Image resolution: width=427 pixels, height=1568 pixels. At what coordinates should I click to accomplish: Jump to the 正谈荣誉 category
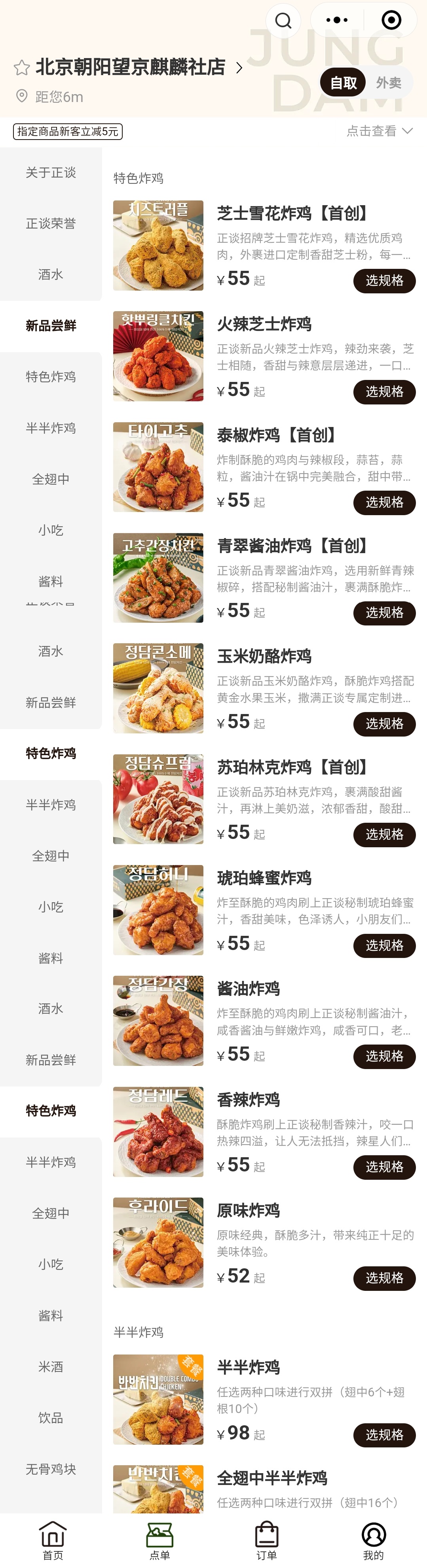(x=51, y=223)
